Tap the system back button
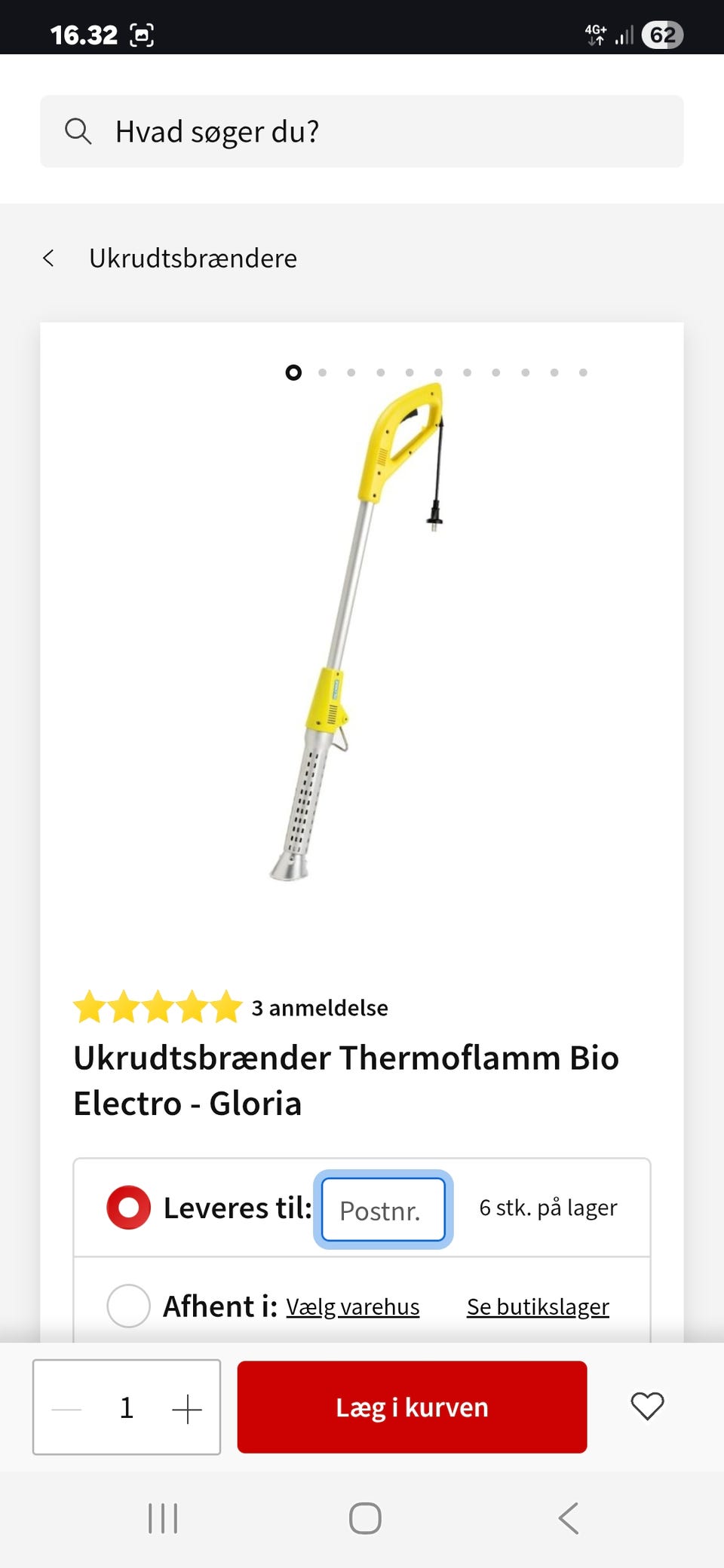This screenshot has width=724, height=1568. (569, 1518)
